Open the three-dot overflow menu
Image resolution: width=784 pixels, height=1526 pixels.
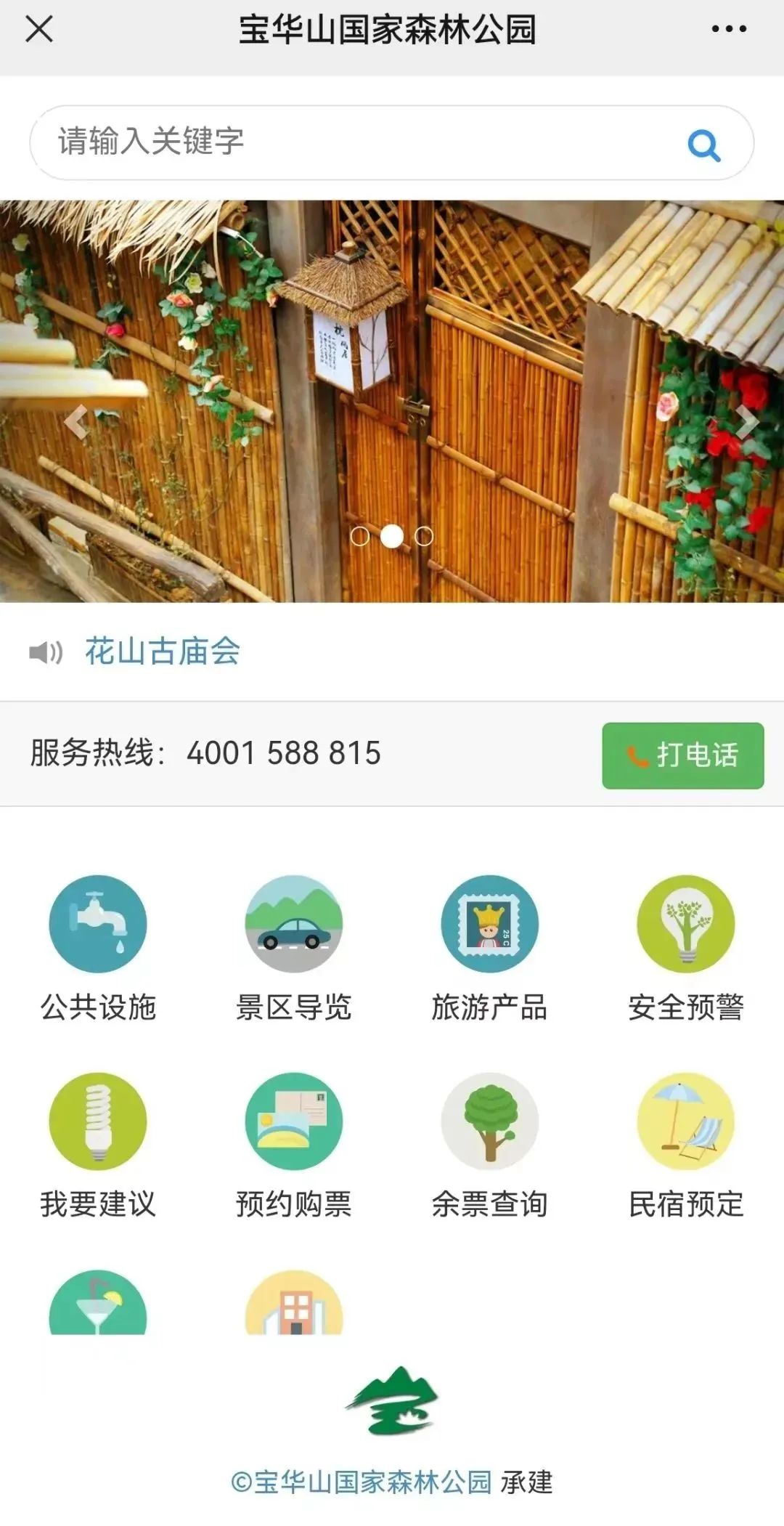click(x=728, y=30)
